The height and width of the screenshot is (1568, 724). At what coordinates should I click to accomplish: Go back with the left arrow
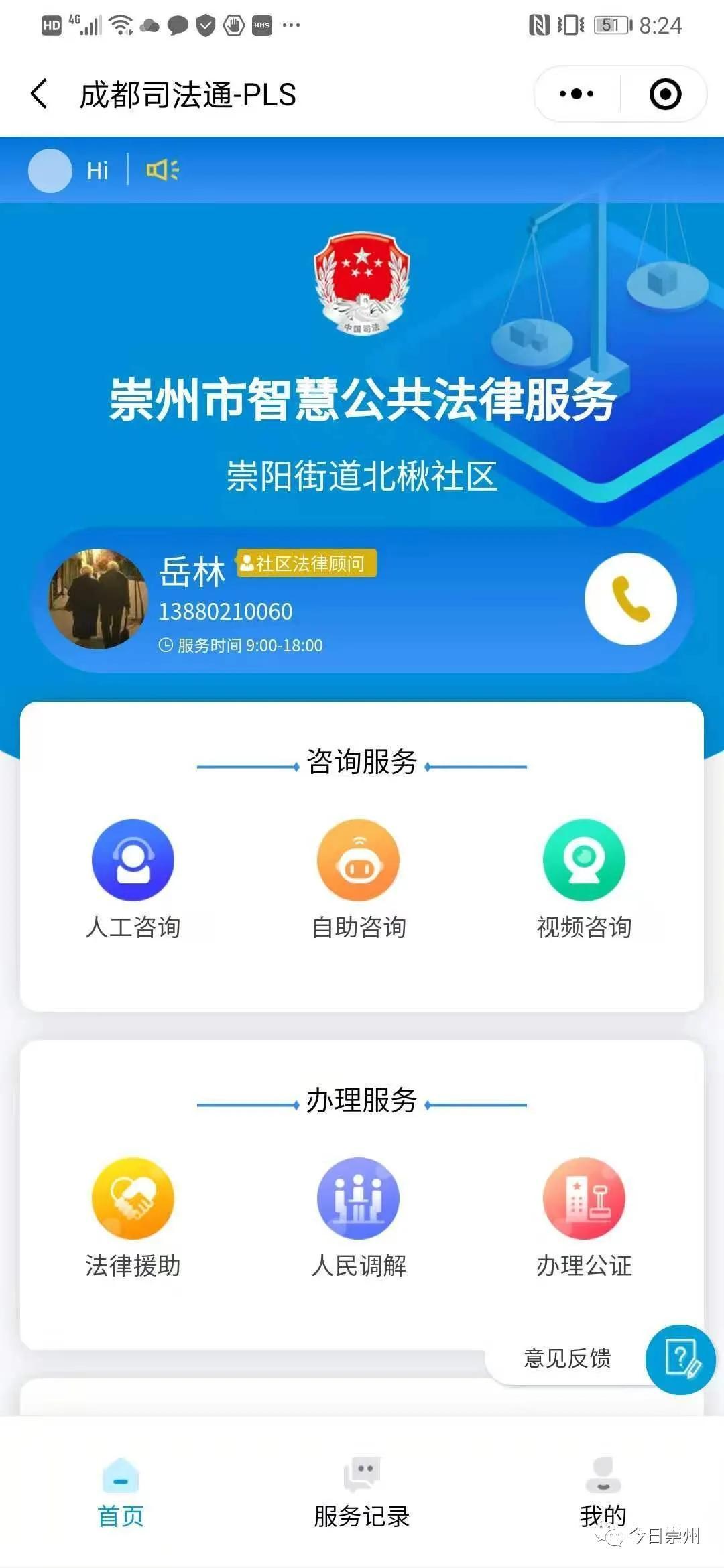coord(38,94)
